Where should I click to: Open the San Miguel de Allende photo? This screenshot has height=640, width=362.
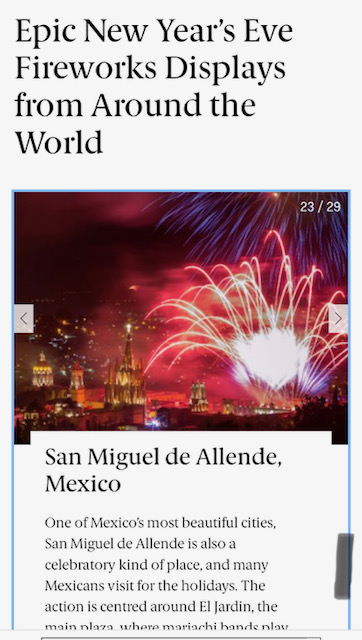pyautogui.click(x=181, y=318)
